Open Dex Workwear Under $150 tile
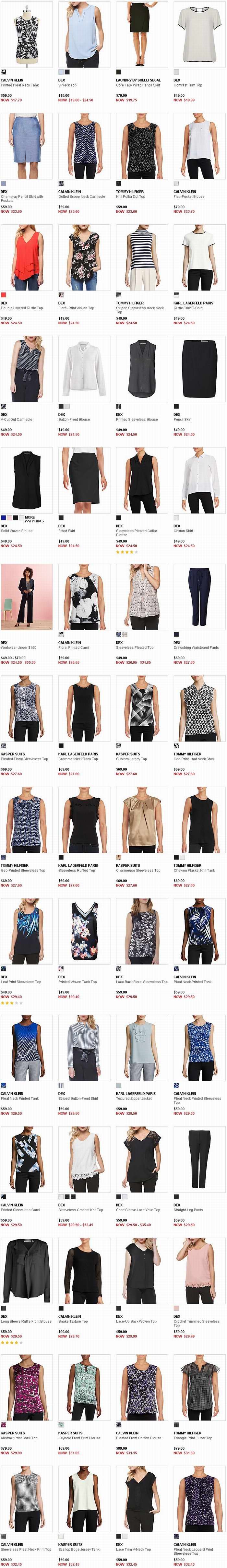The image size is (227, 1568). click(x=26, y=597)
